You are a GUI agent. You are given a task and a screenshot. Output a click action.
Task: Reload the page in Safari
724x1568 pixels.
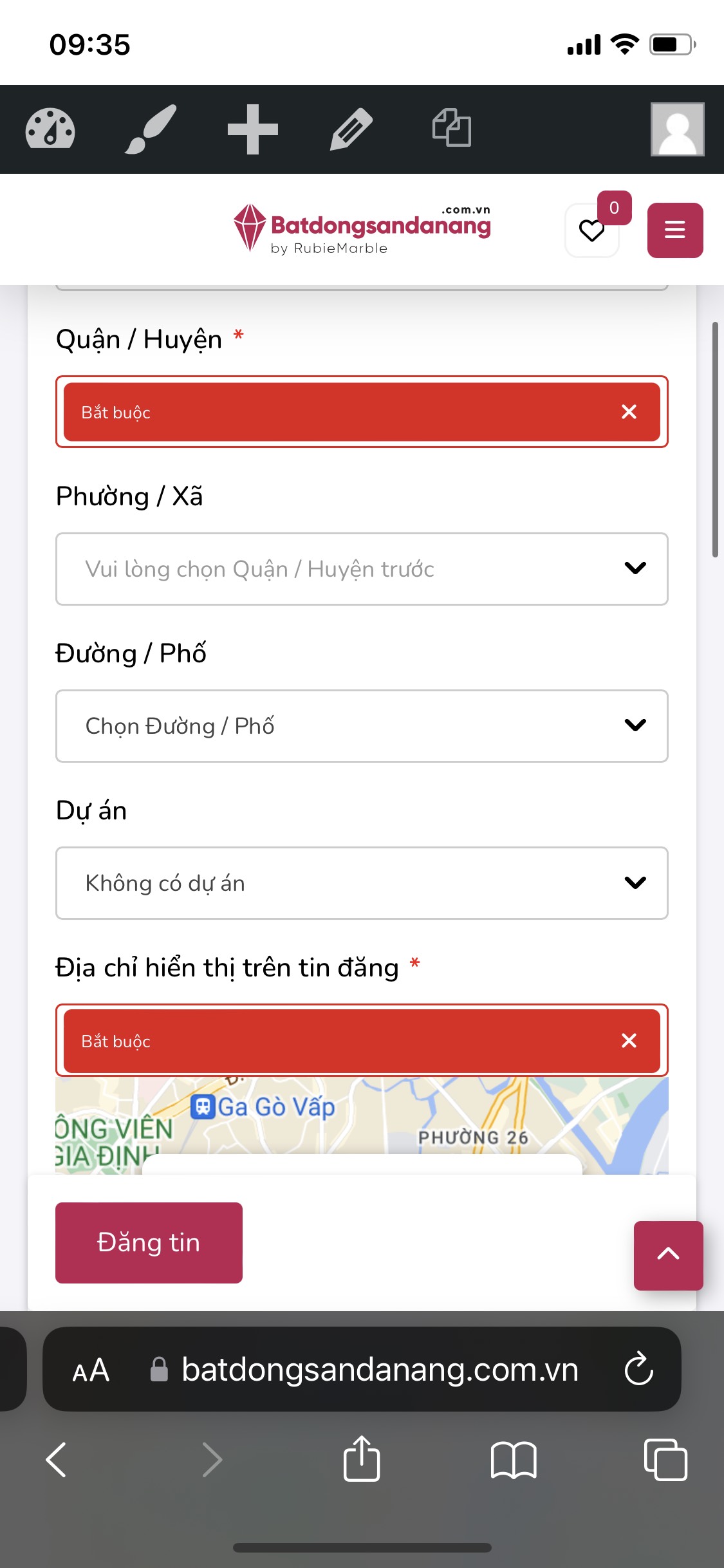pos(638,1369)
